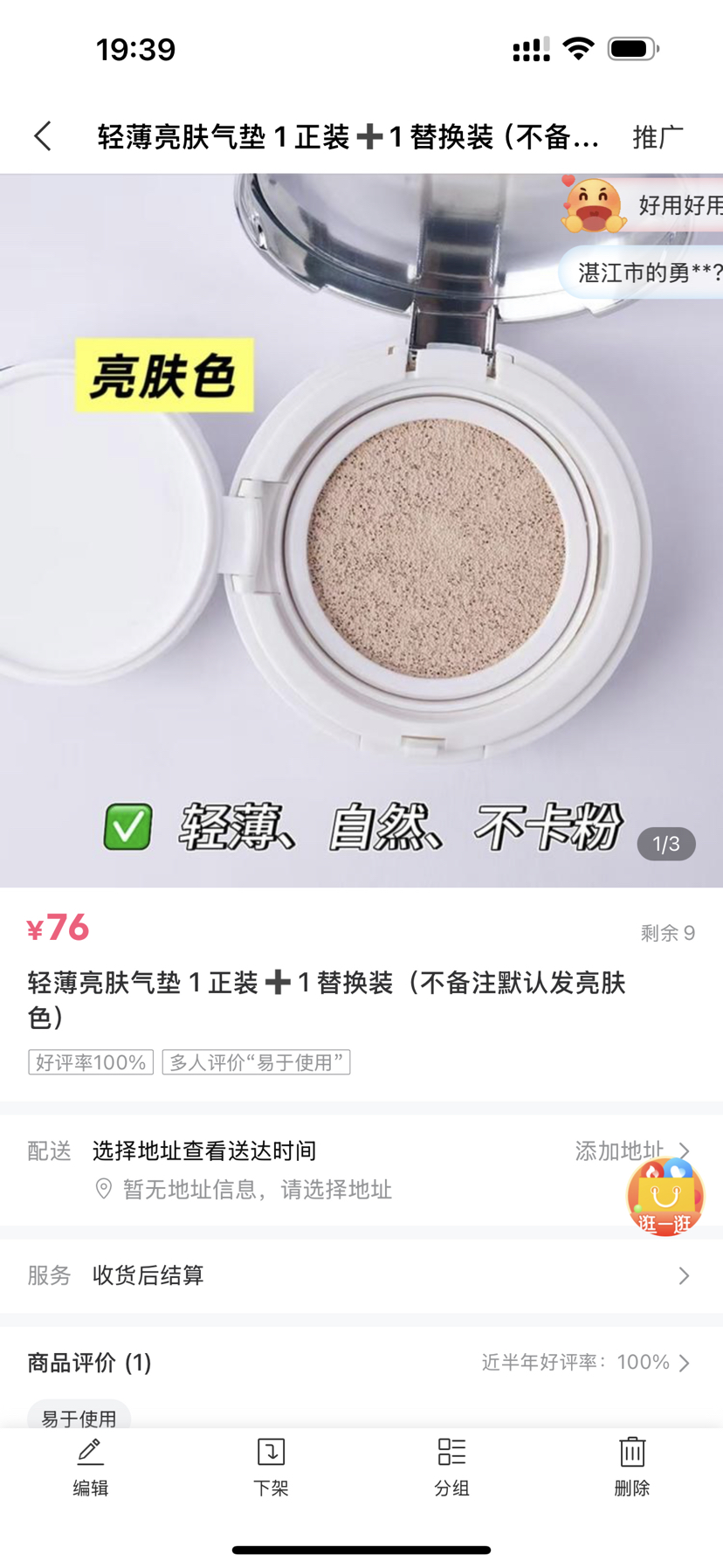Expand the 配送 delivery section via its chevron
The image size is (723, 1568).
pos(685,1151)
